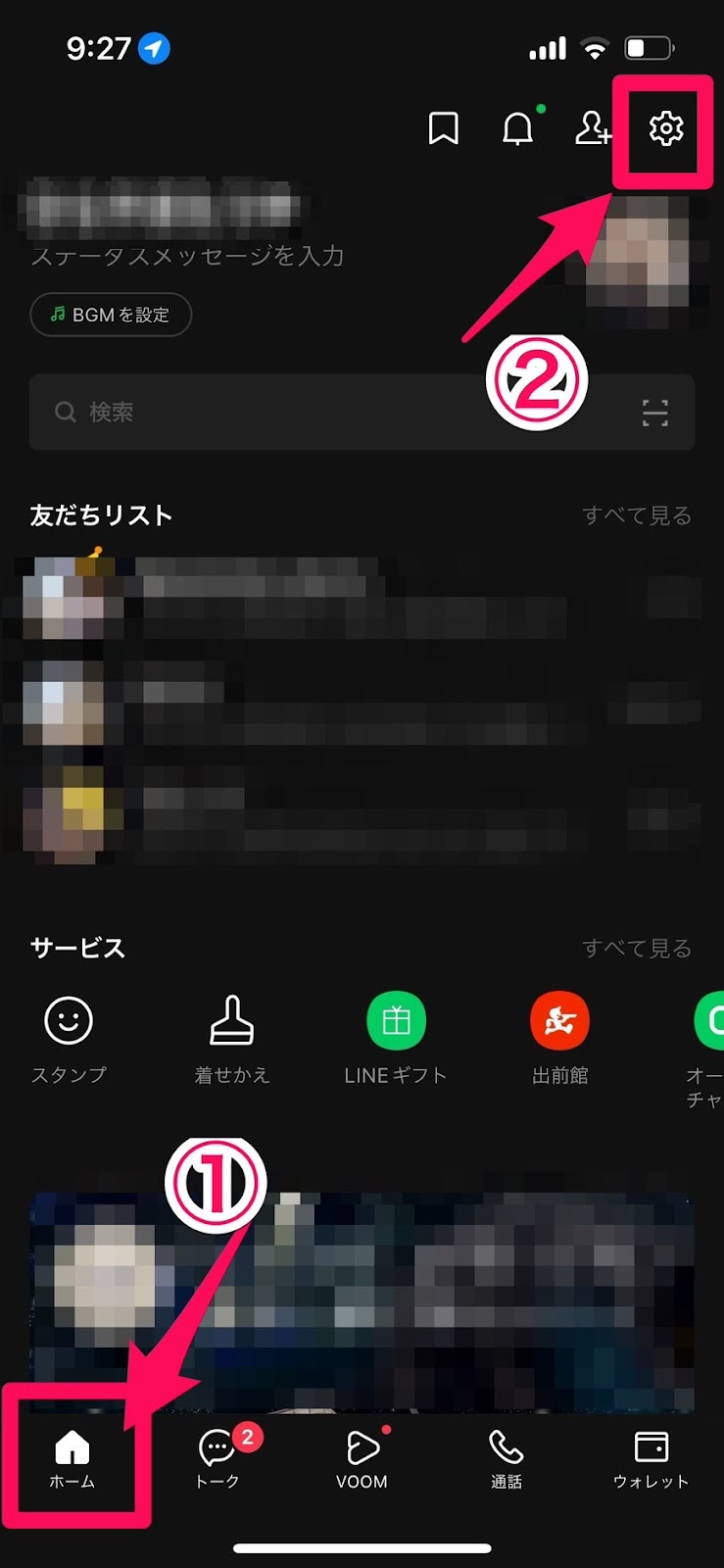Open the スタンプ service
The width and height of the screenshot is (724, 1568).
[69, 1039]
